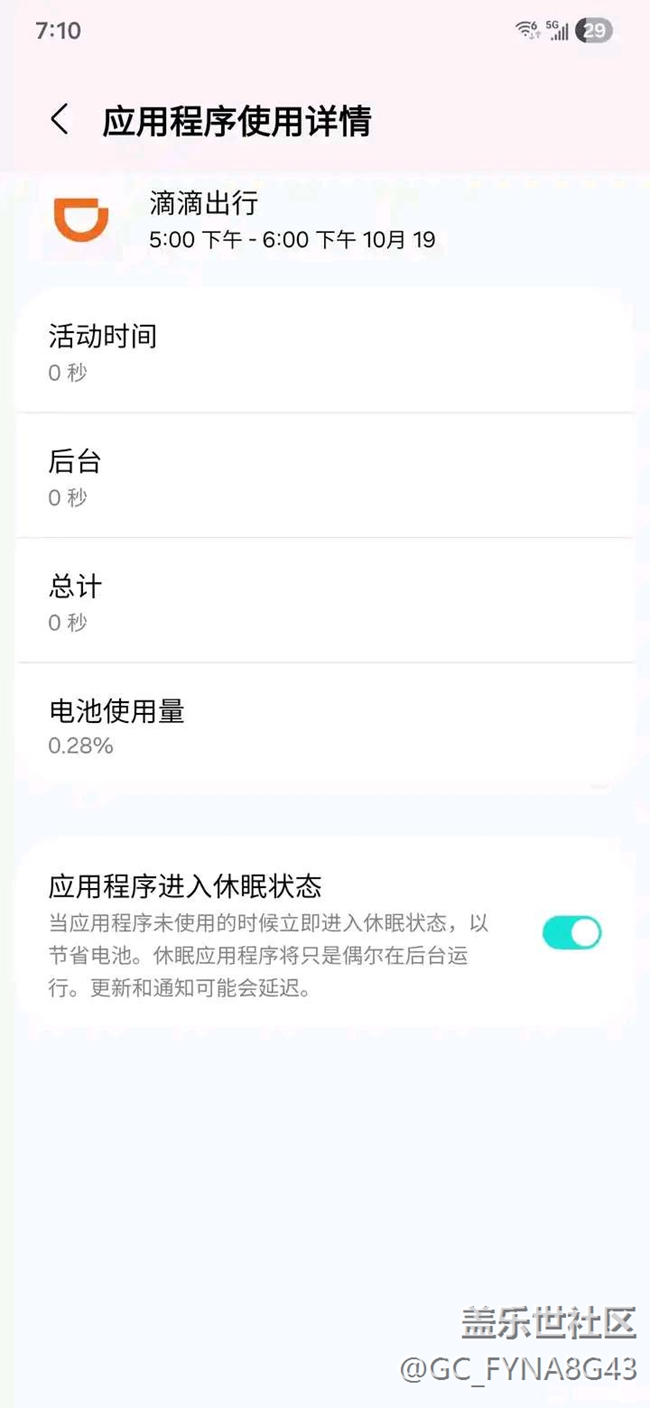Image resolution: width=650 pixels, height=1408 pixels.
Task: Go back from 应用程序使用详情
Action: 60,120
